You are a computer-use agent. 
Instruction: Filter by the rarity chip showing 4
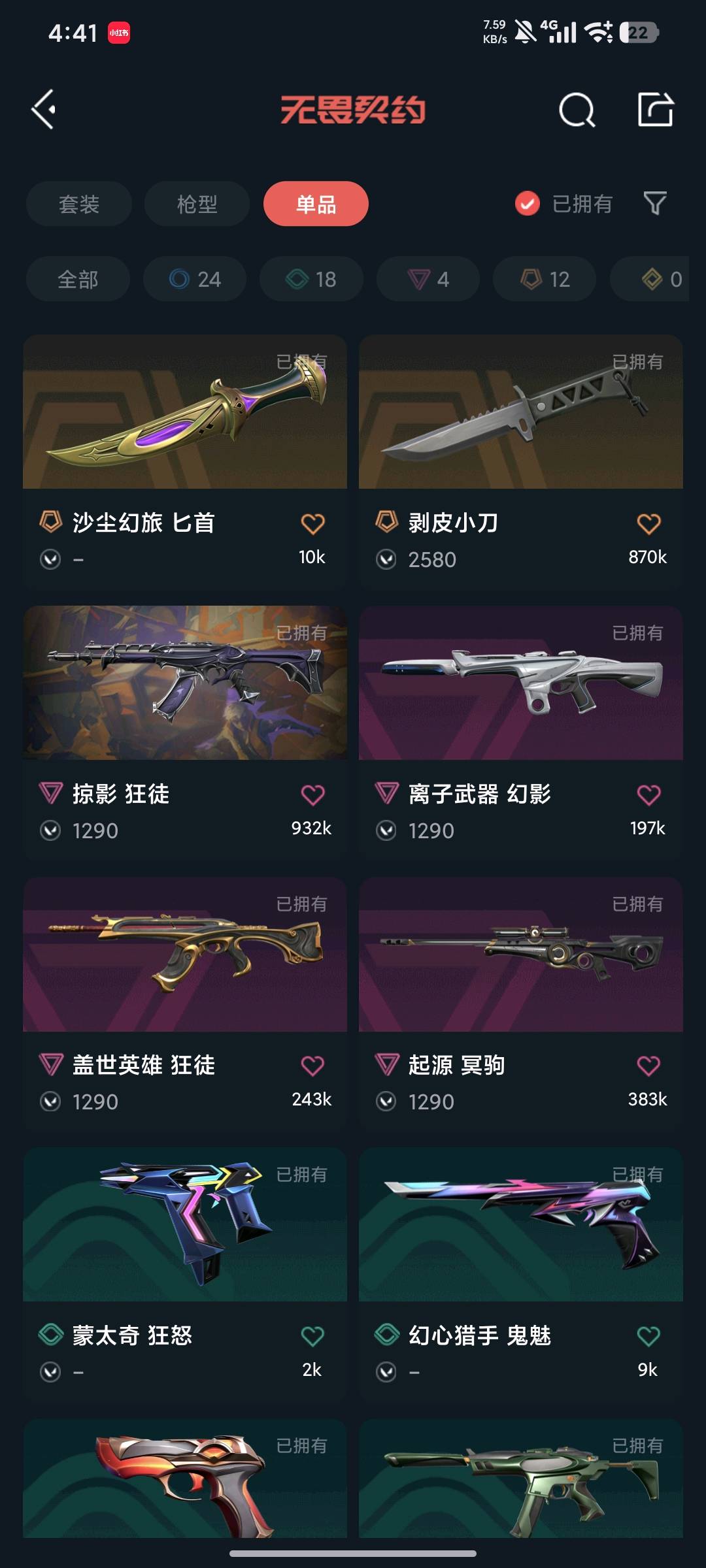[x=428, y=279]
